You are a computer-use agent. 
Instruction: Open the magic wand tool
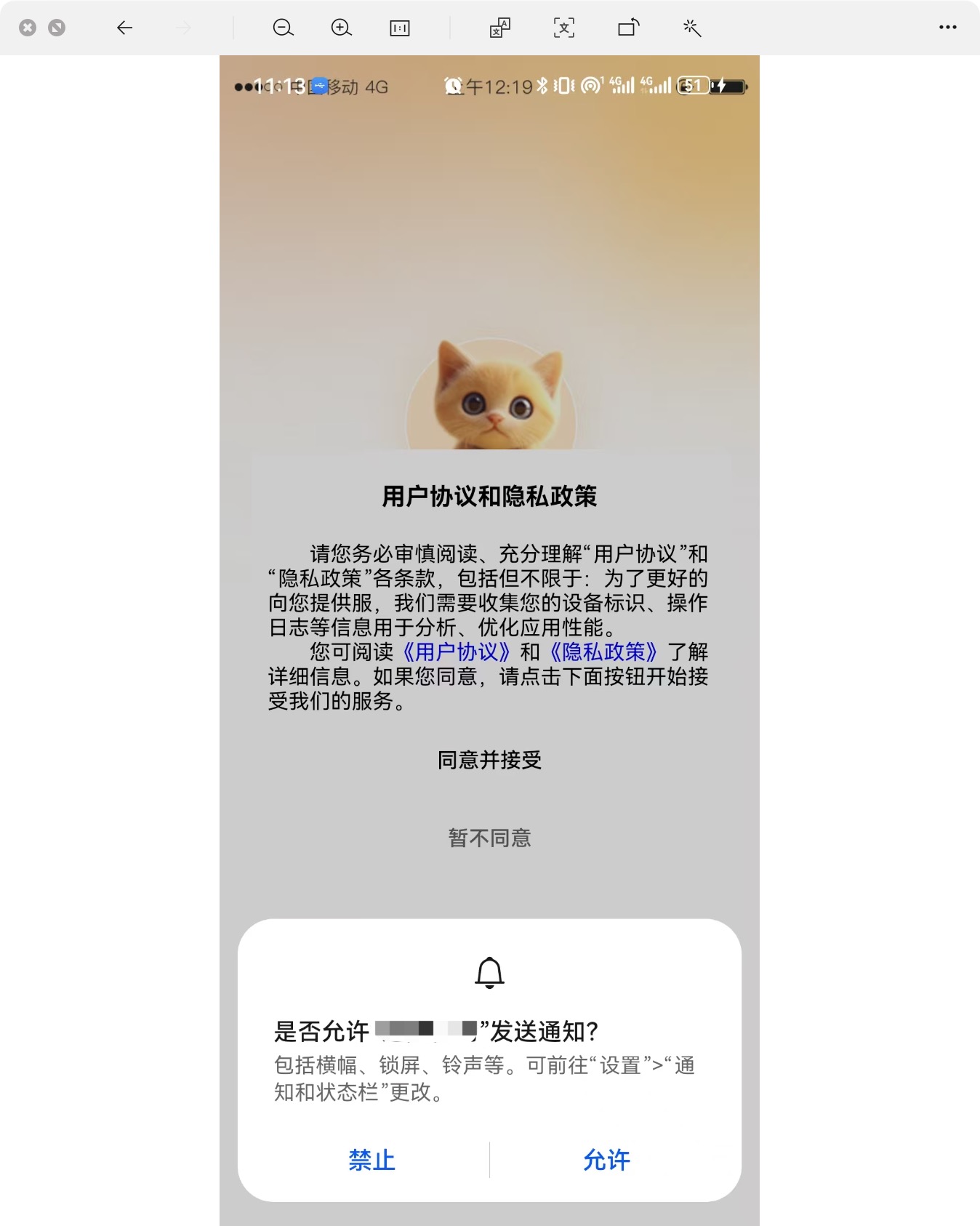(x=691, y=28)
